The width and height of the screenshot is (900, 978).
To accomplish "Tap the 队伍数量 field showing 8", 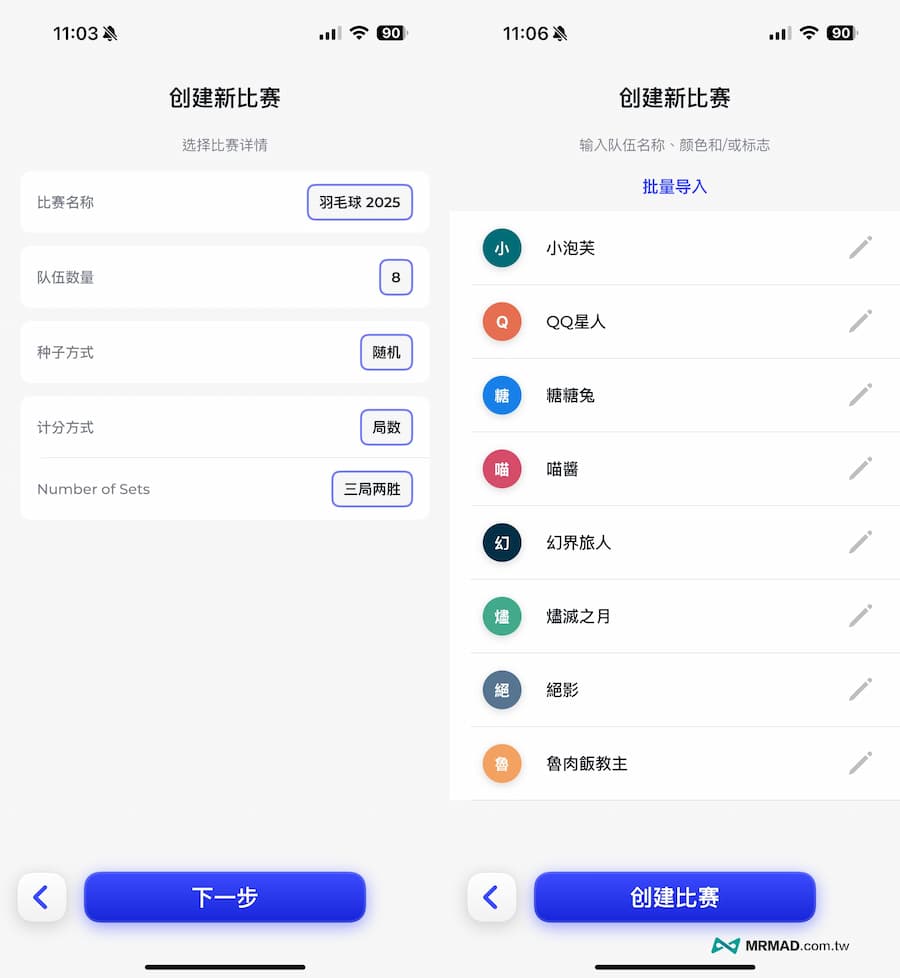I will click(x=396, y=277).
